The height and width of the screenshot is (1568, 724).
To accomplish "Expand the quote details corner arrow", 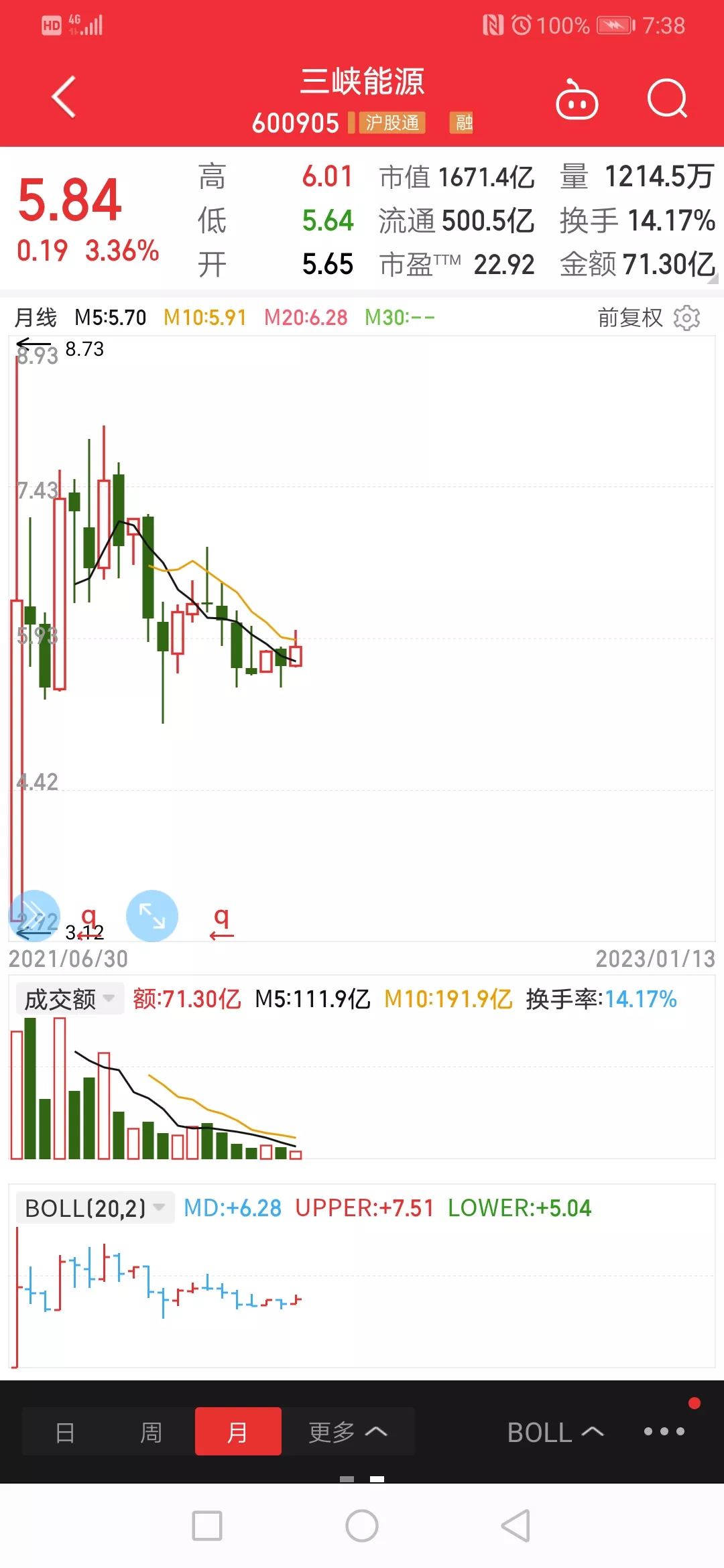I will (713, 278).
